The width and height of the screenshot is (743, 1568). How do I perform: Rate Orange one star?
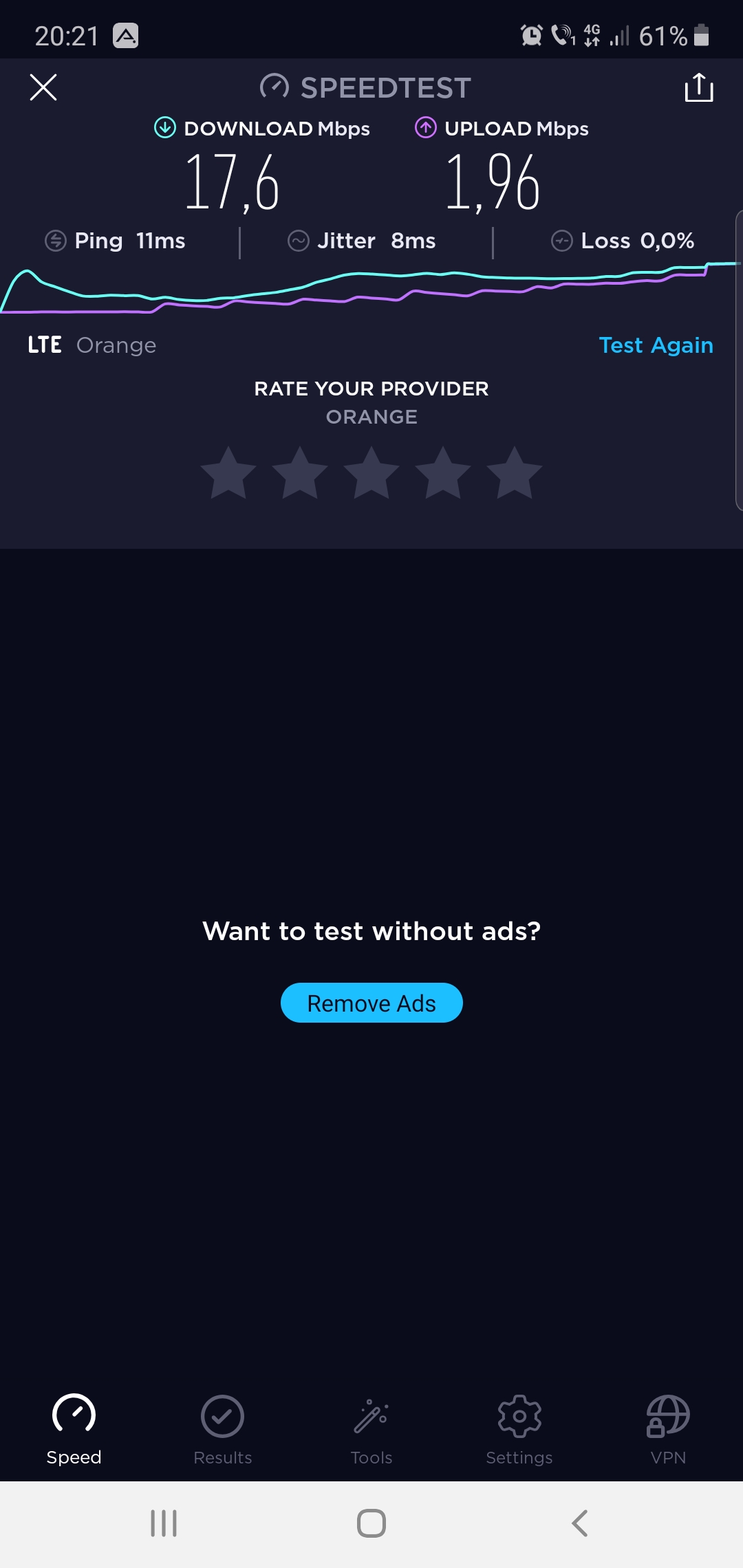(228, 473)
